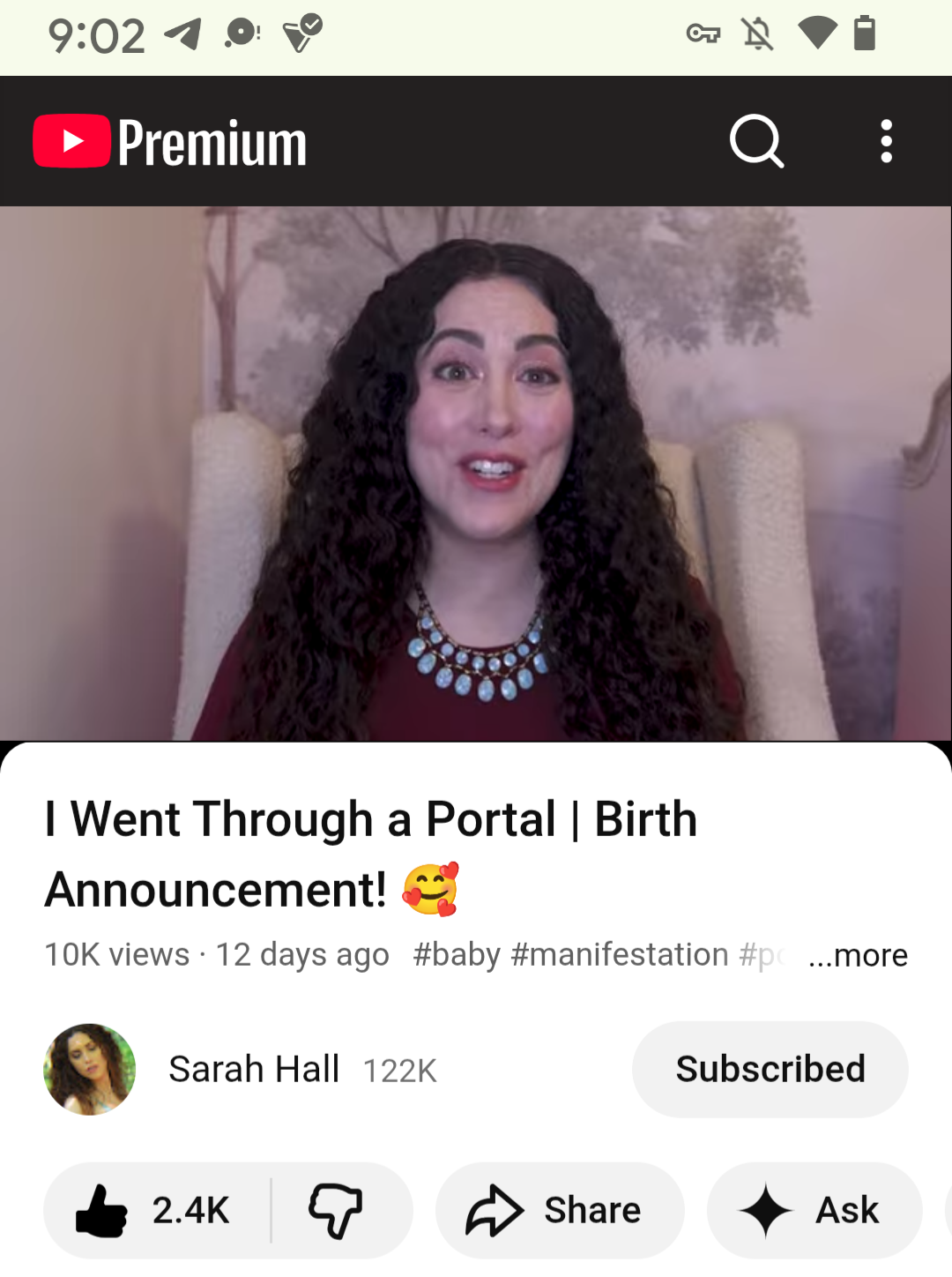Screen dimensions: 952x1277
Task: Tap the Subscribed button
Action: [770, 1070]
